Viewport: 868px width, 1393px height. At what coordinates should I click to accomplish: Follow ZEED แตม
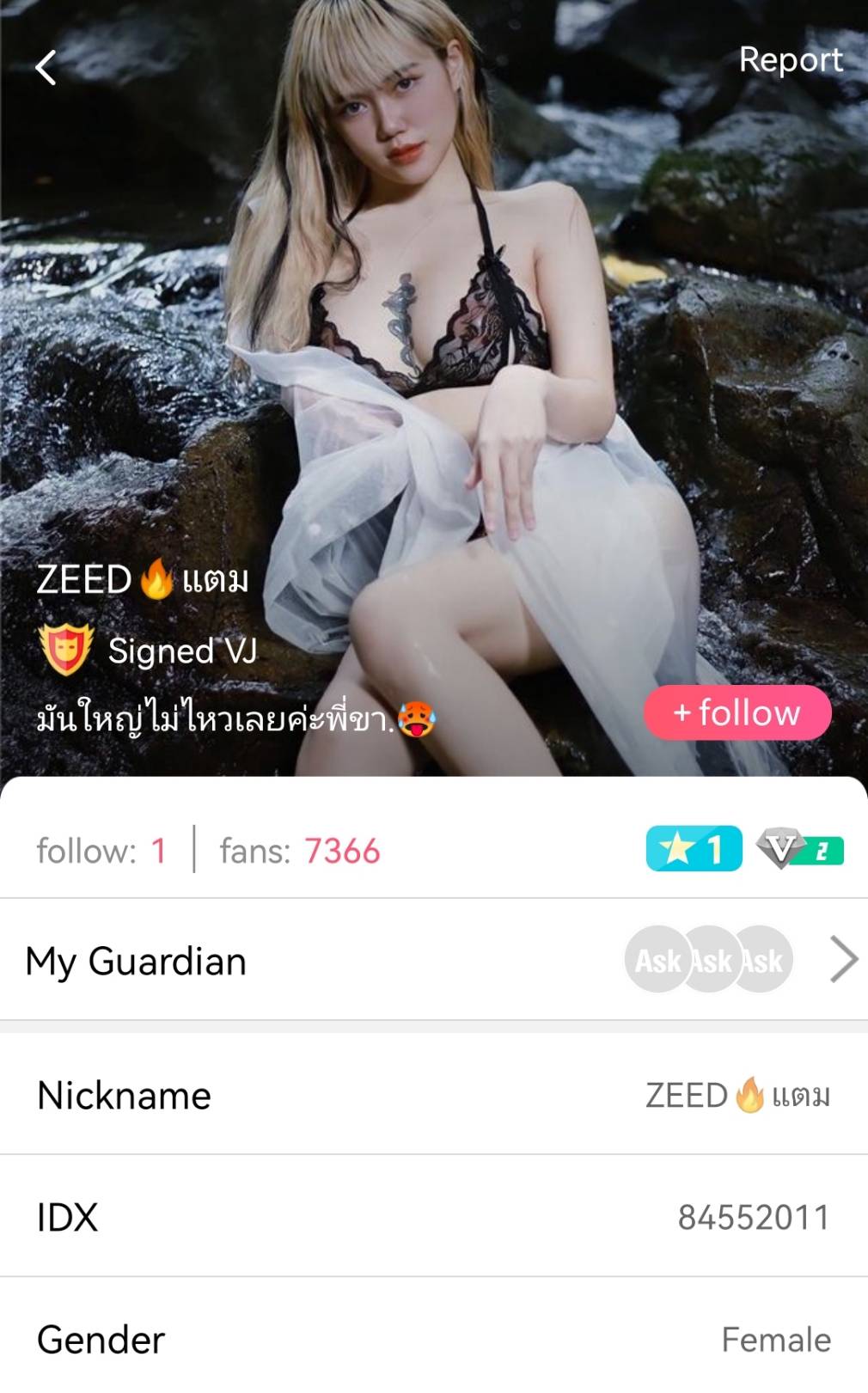(x=737, y=712)
